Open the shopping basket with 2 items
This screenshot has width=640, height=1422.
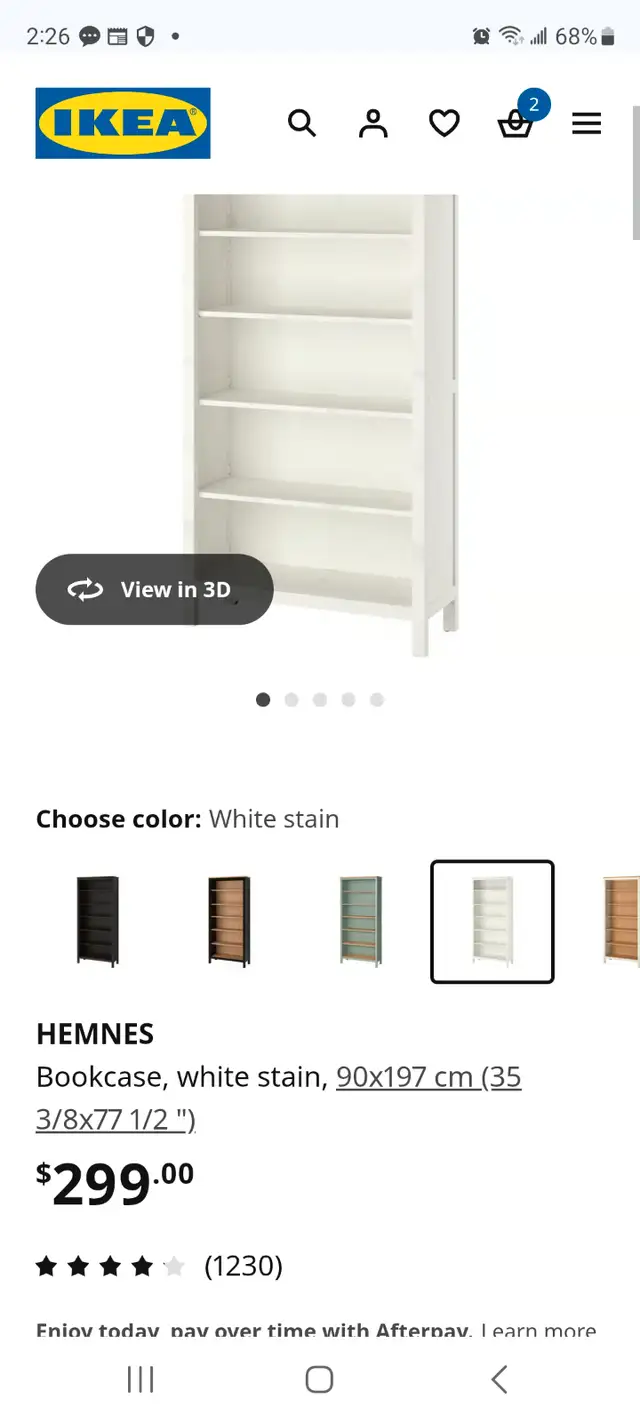click(x=517, y=118)
